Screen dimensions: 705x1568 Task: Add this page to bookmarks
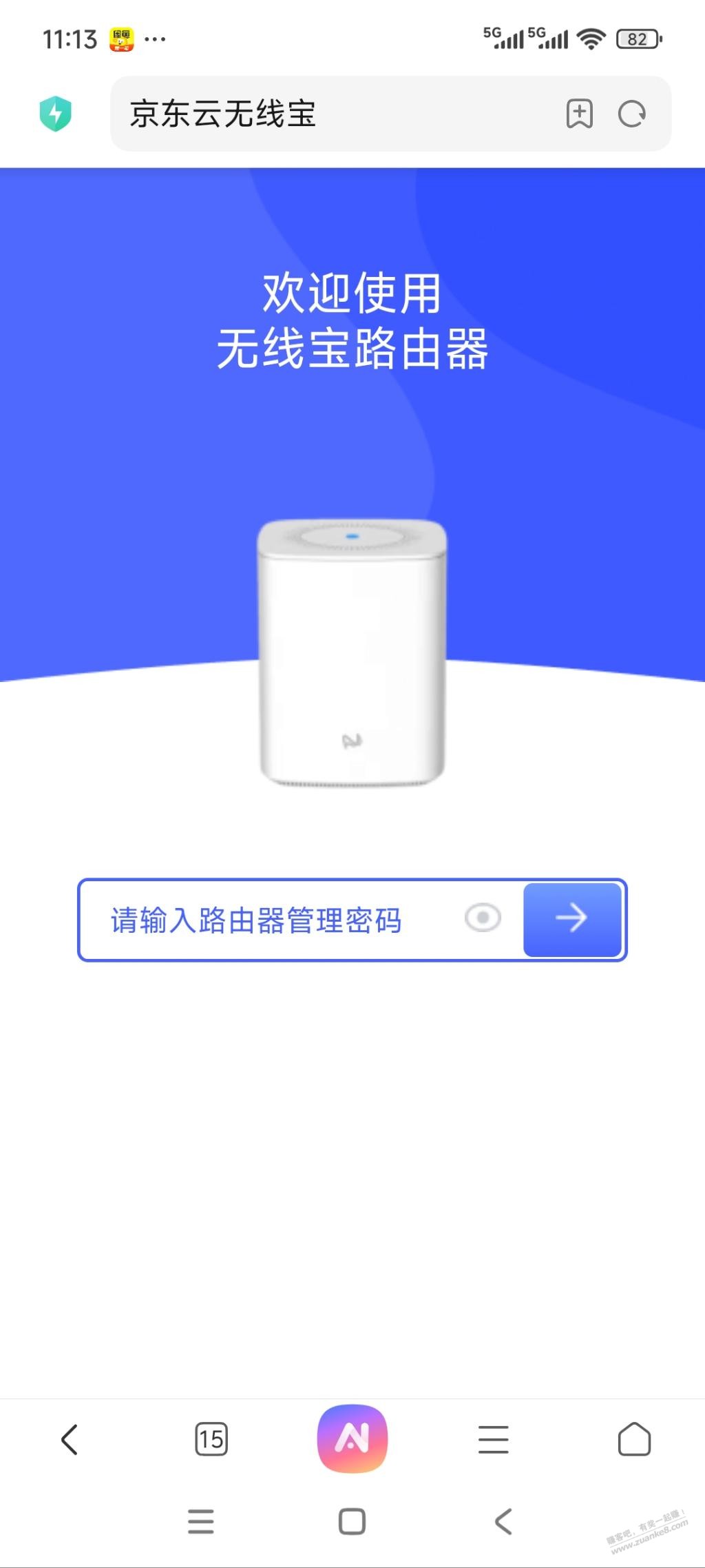coord(580,114)
